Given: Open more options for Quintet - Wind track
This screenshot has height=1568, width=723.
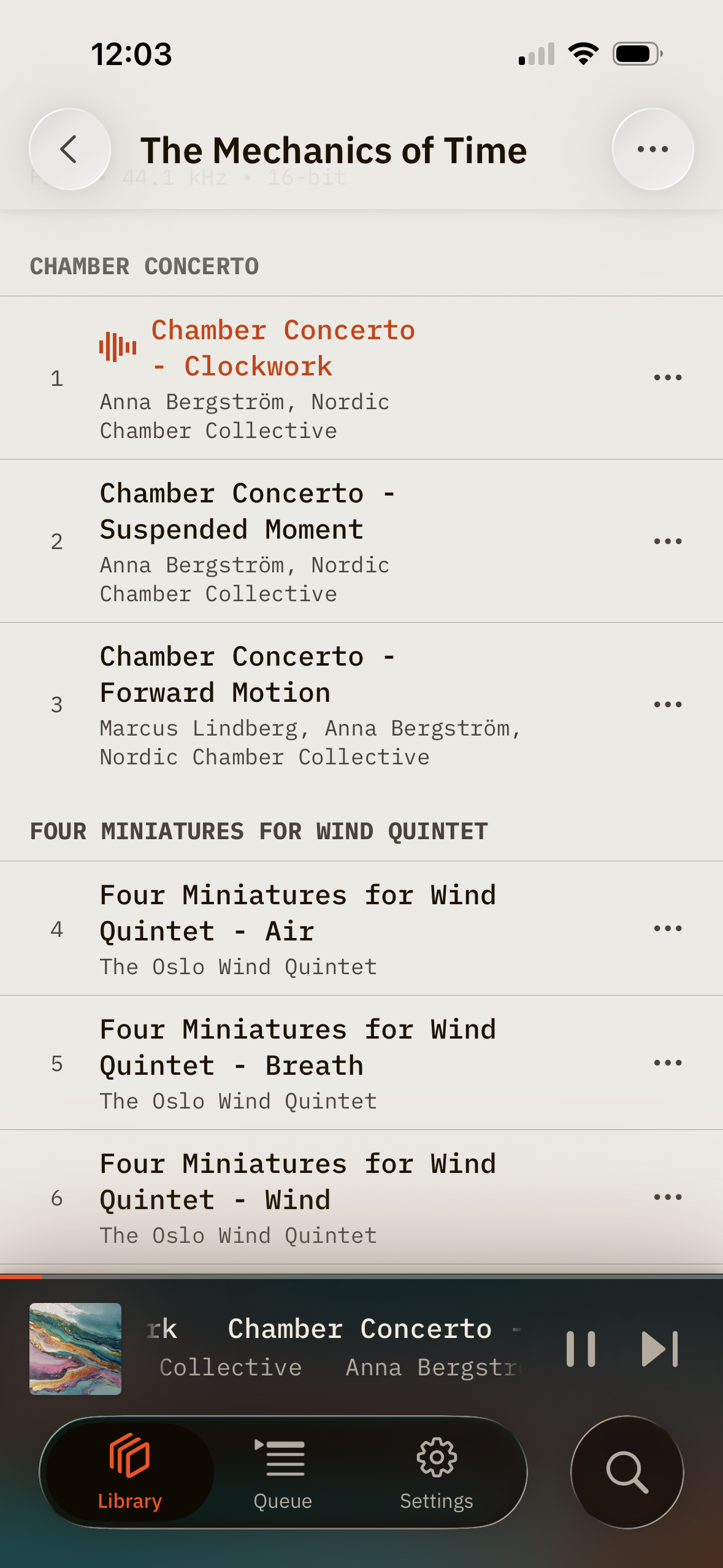Looking at the screenshot, I should coord(667,1197).
